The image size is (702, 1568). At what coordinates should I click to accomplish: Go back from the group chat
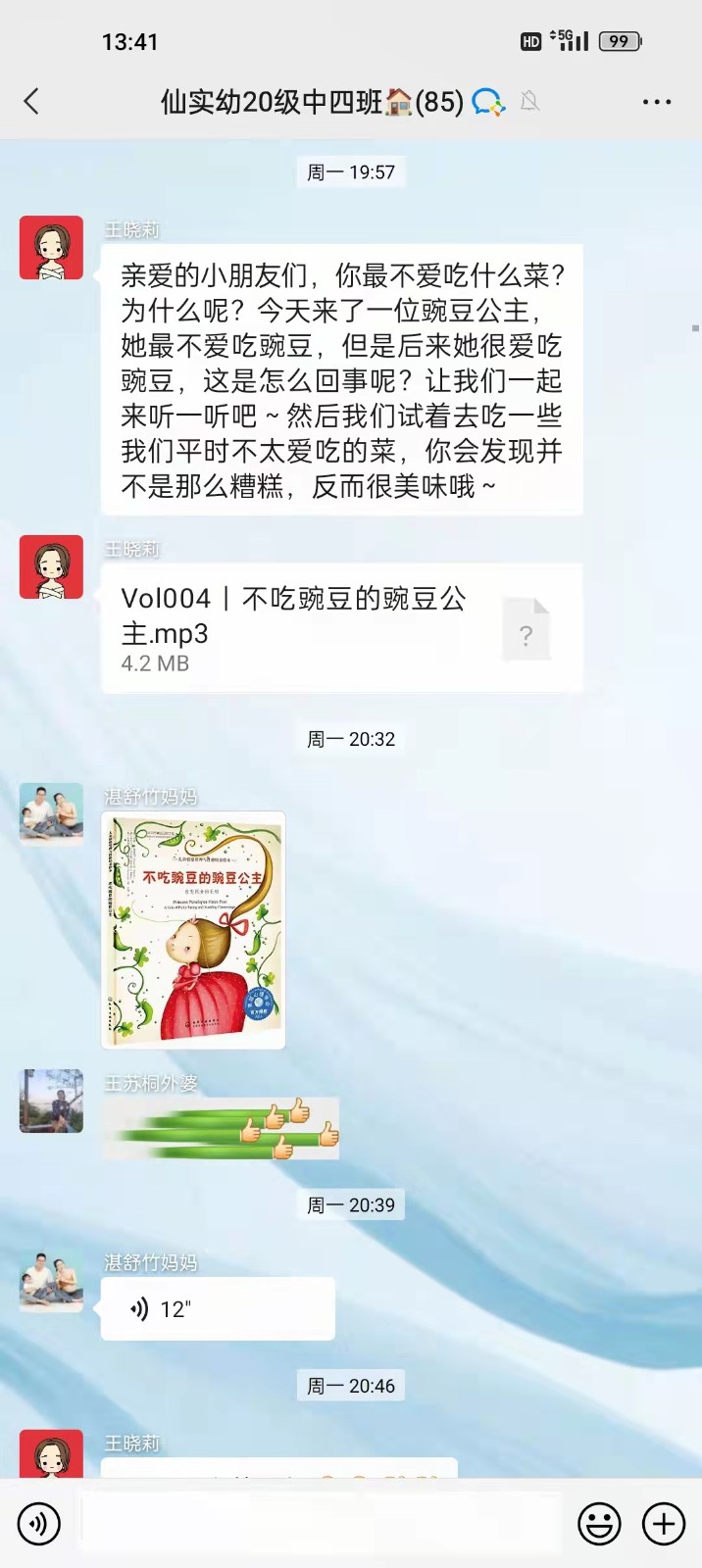[31, 101]
